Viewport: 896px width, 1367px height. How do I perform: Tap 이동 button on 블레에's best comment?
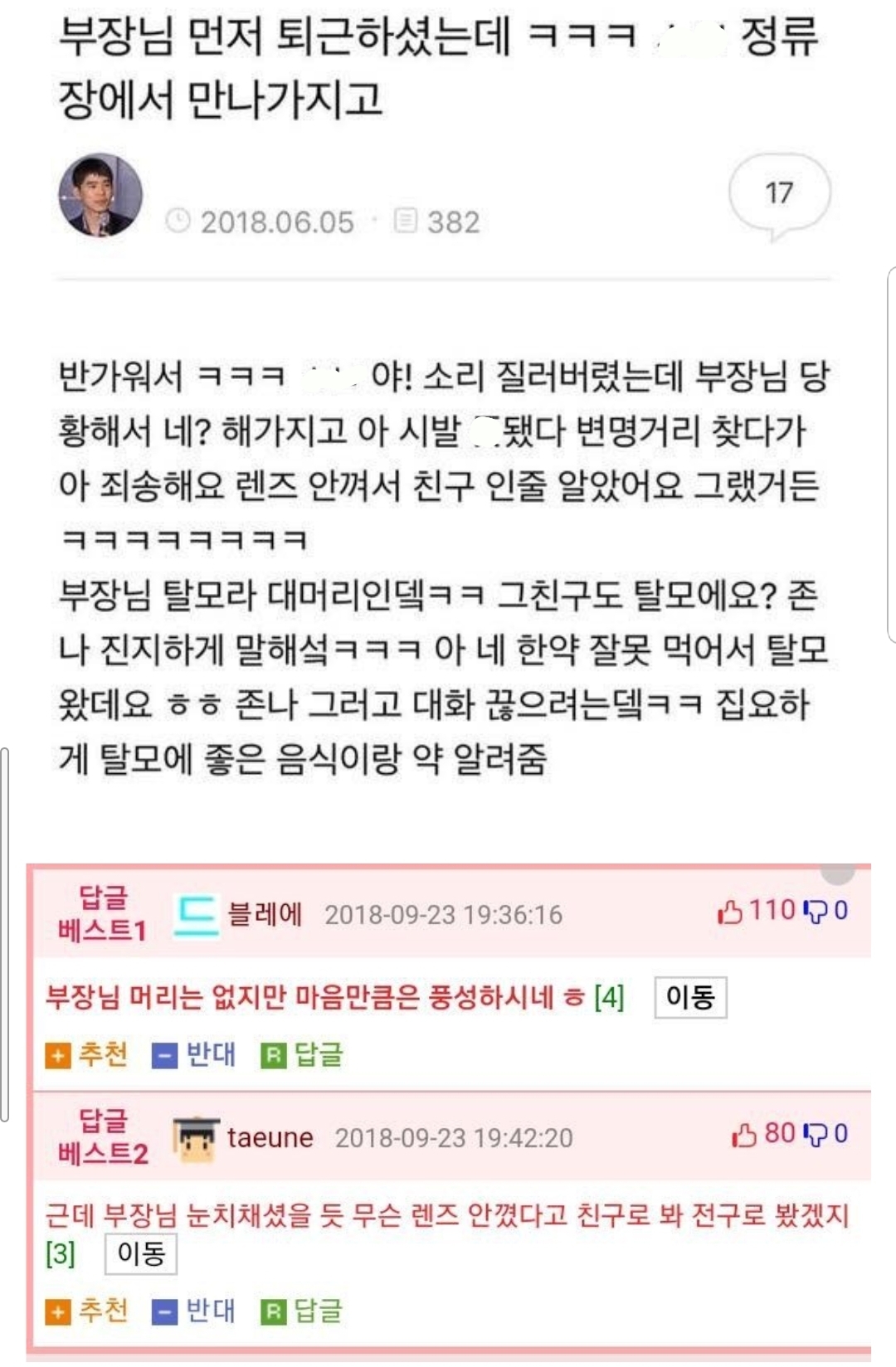[x=690, y=996]
